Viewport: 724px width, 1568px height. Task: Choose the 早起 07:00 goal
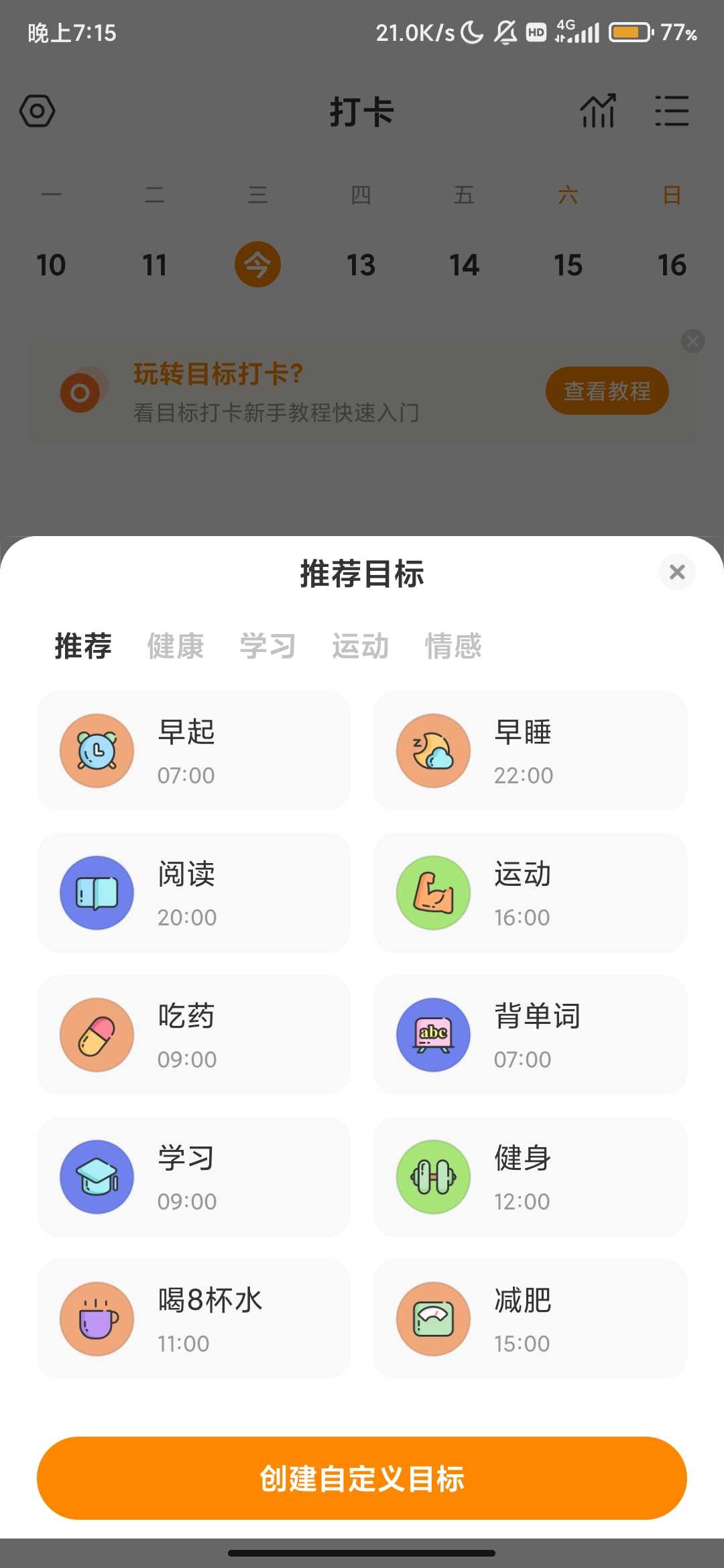[x=193, y=750]
